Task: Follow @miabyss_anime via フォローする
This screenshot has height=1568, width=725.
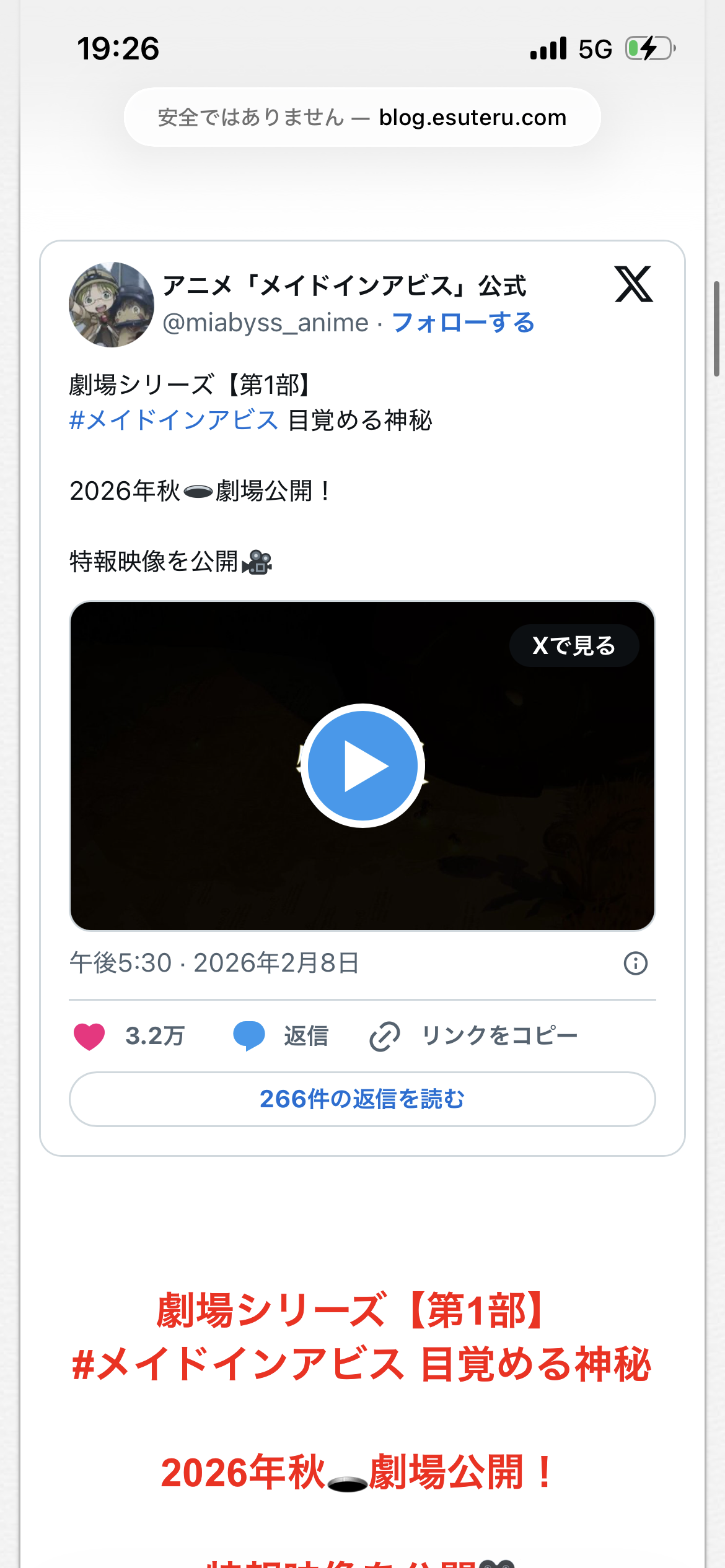Action: pyautogui.click(x=463, y=323)
